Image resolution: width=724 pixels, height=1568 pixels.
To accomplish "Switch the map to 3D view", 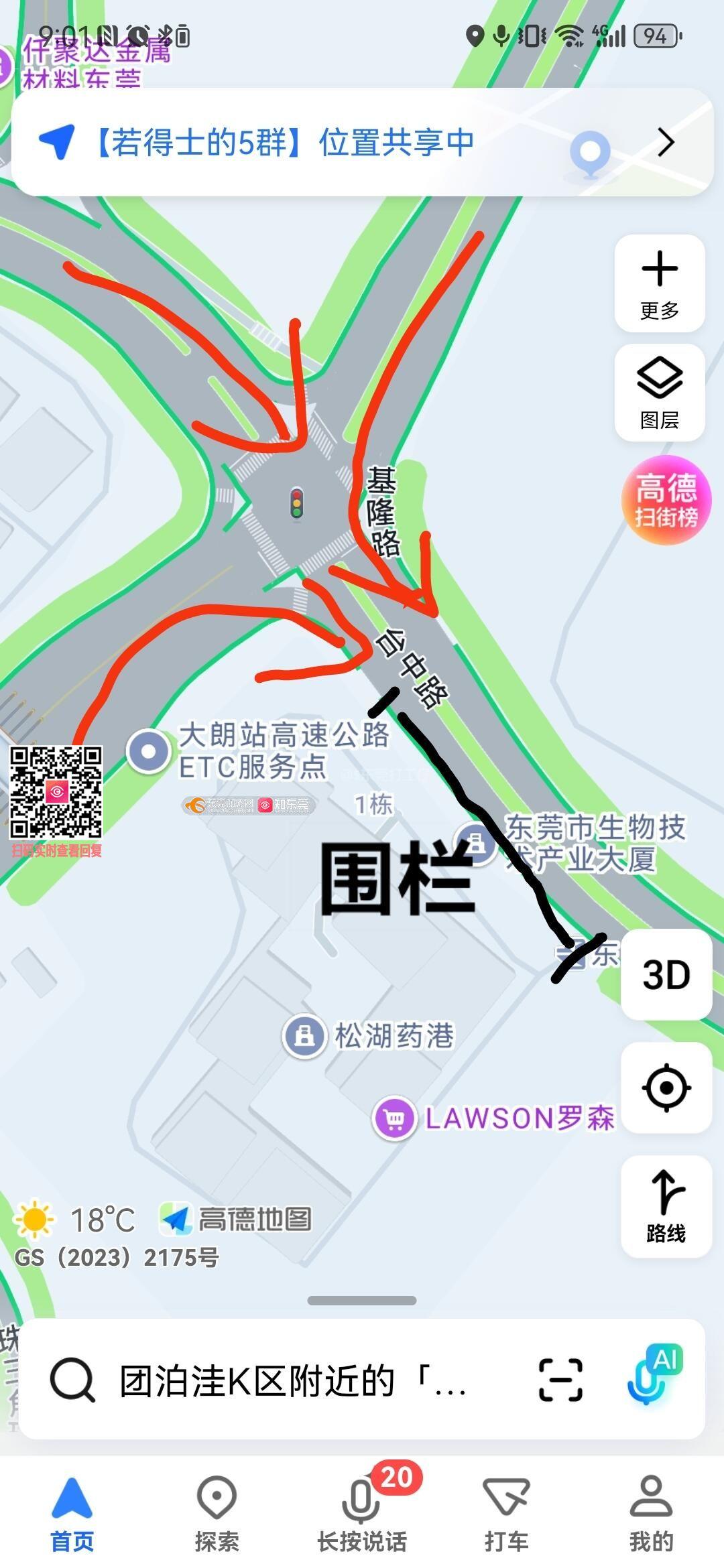I will coord(666,974).
